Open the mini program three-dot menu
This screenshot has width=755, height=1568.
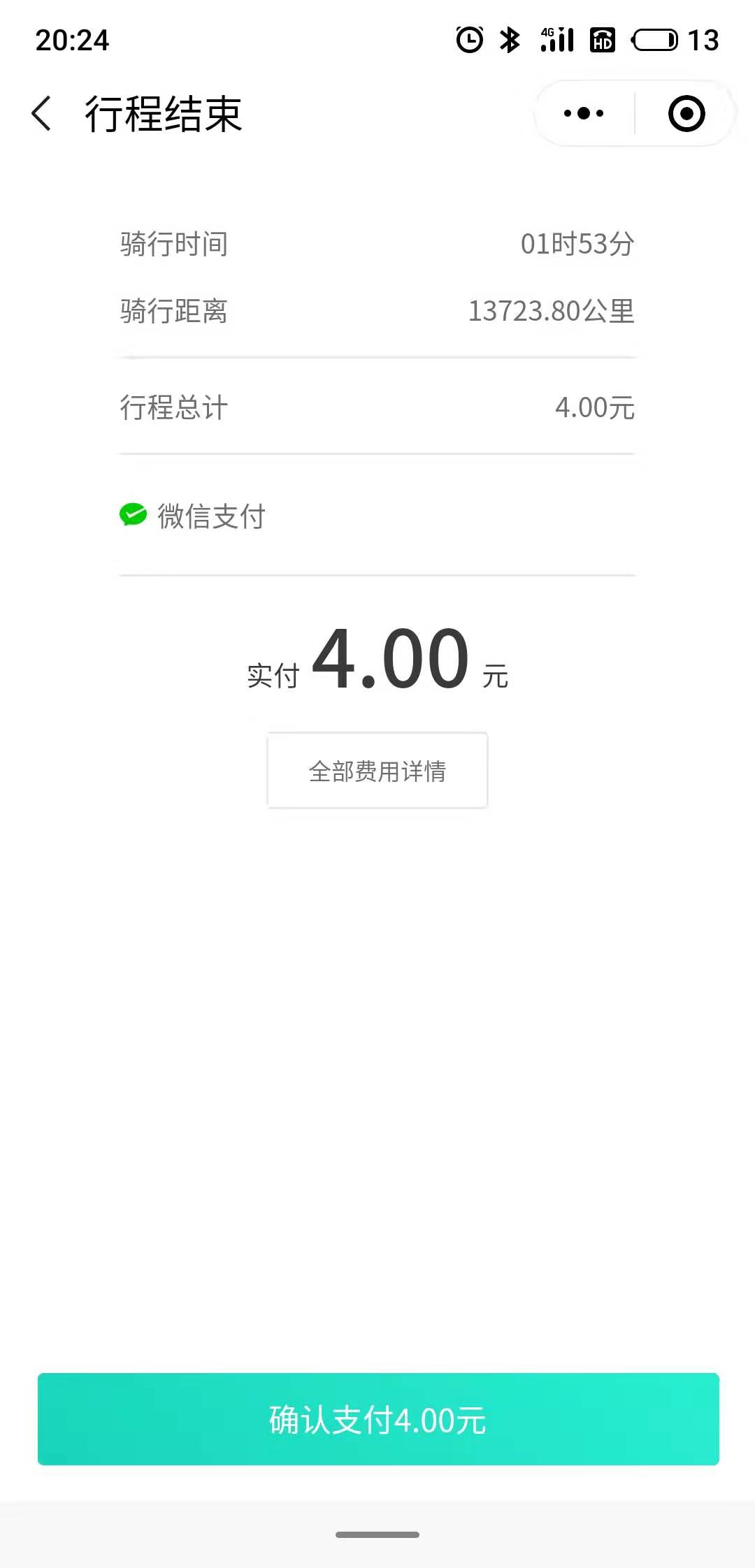tap(584, 113)
